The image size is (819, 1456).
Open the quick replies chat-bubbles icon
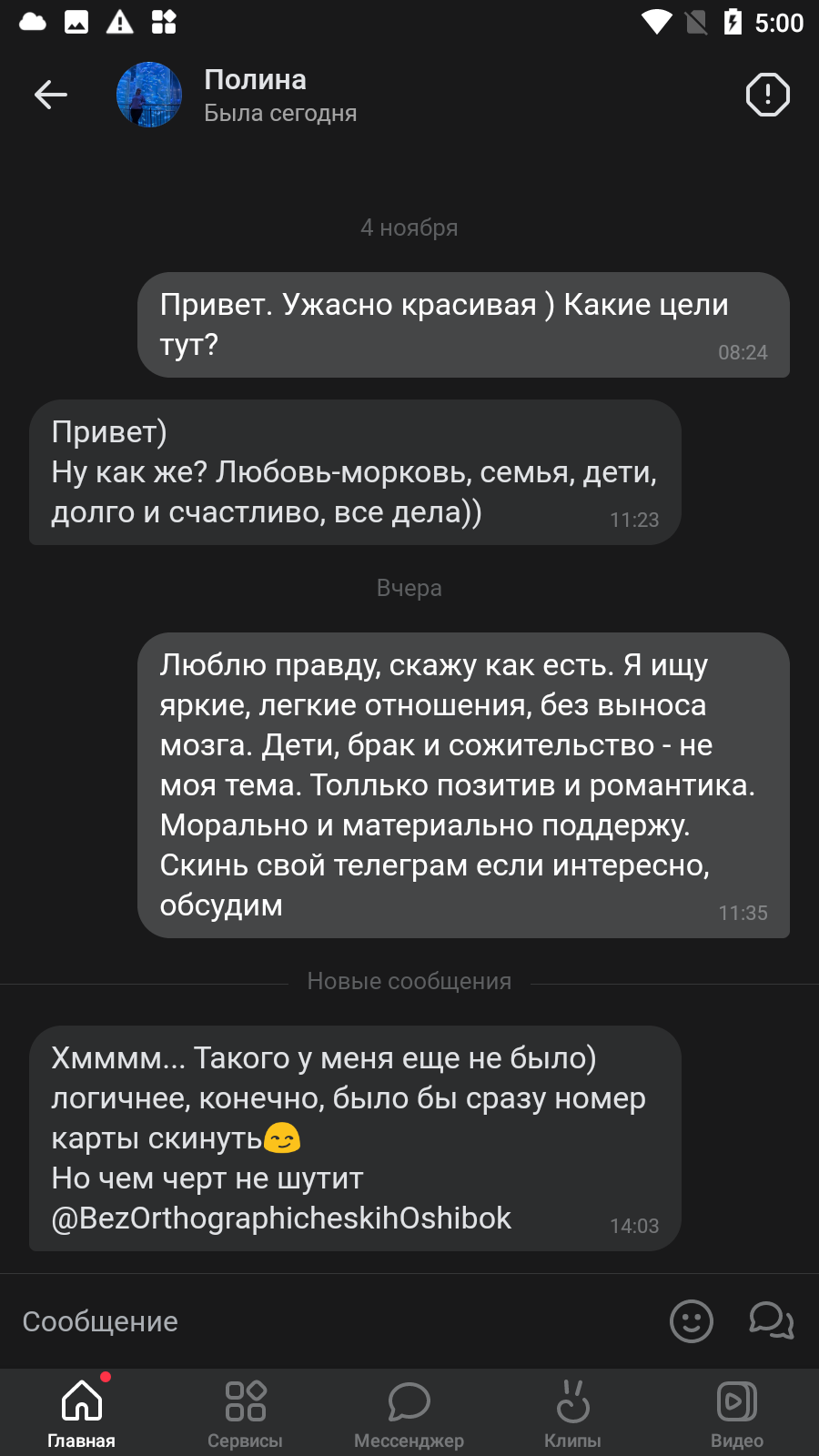(771, 1320)
